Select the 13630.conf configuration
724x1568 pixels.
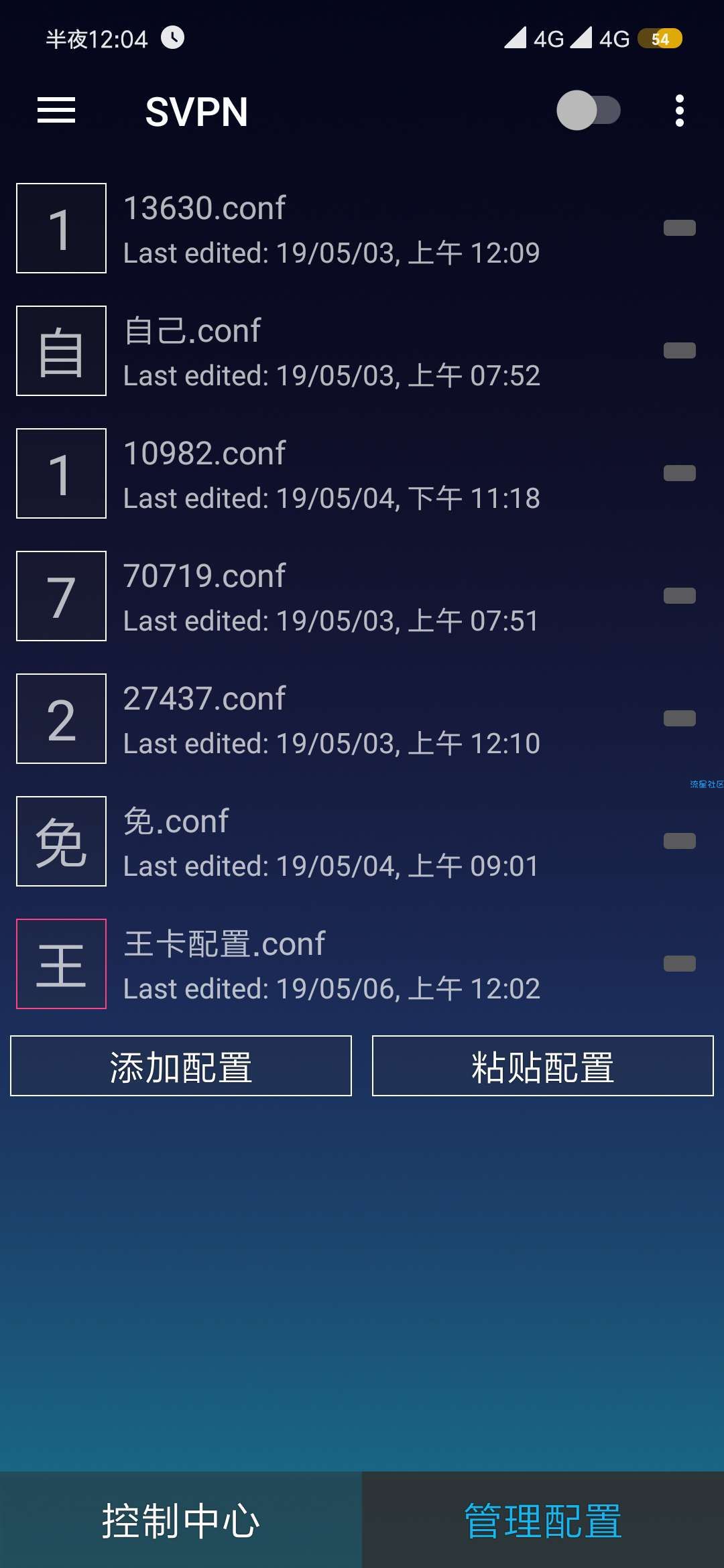click(331, 228)
